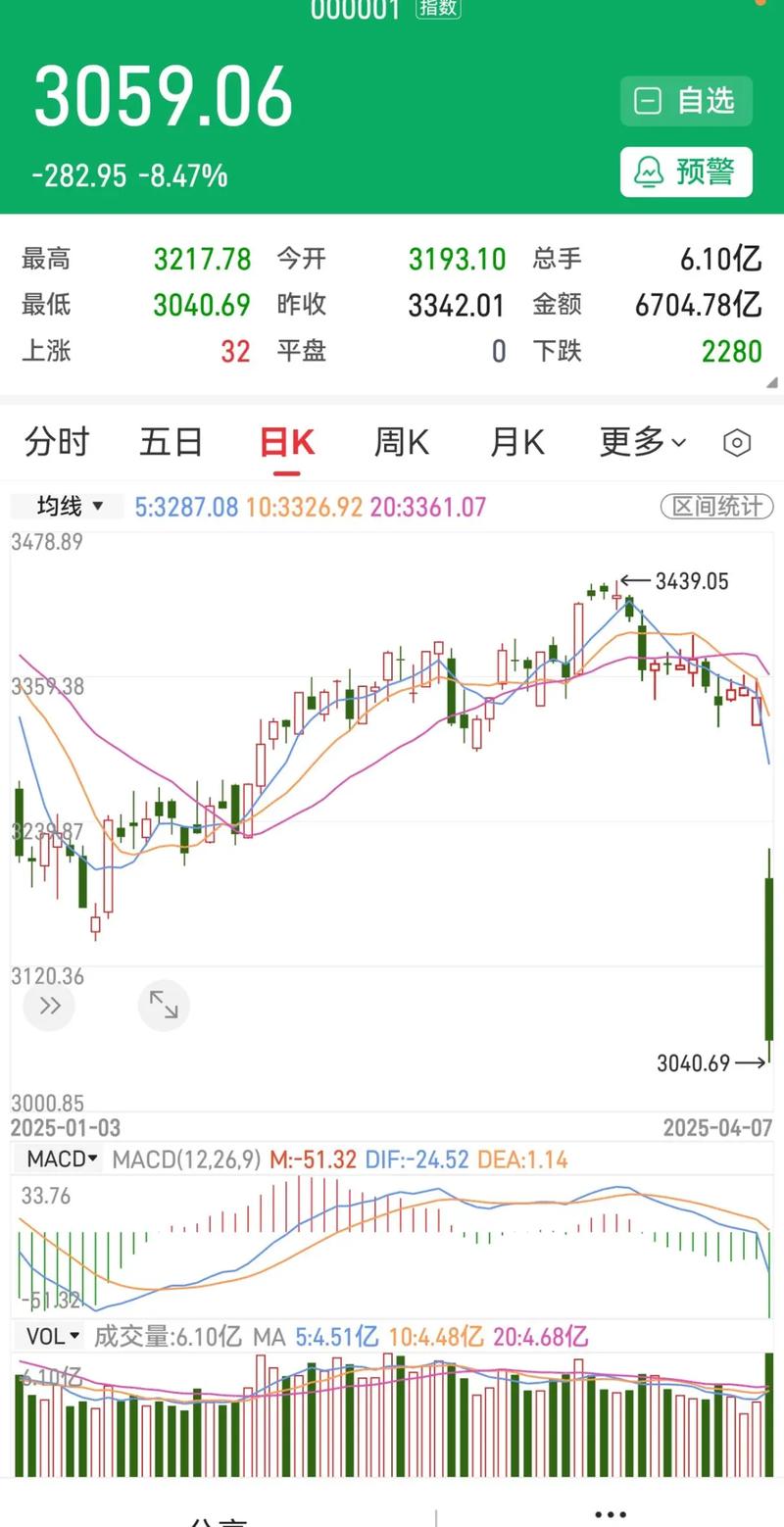Switch to the 五日 tab
The image size is (784, 1527).
(171, 442)
